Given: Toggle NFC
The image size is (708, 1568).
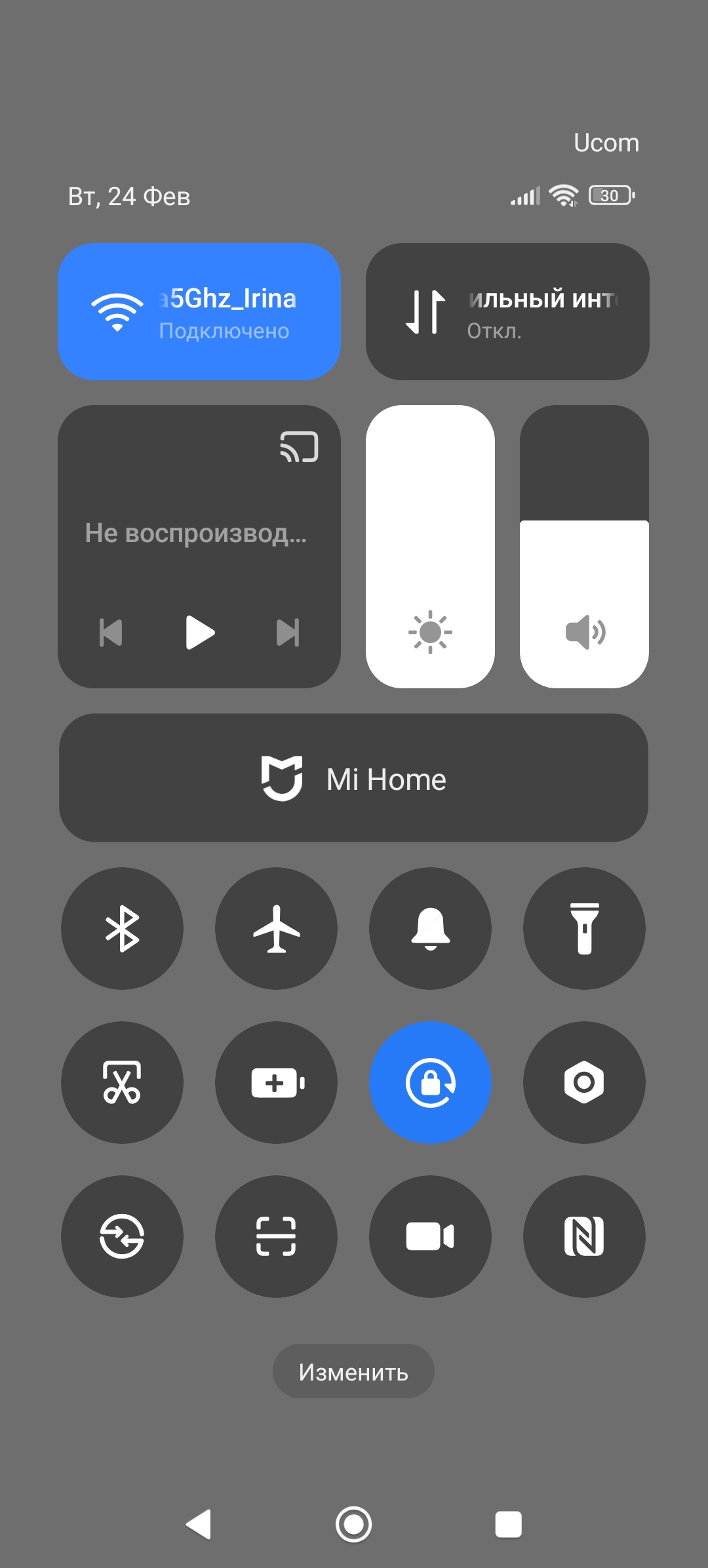Looking at the screenshot, I should click(x=584, y=1236).
